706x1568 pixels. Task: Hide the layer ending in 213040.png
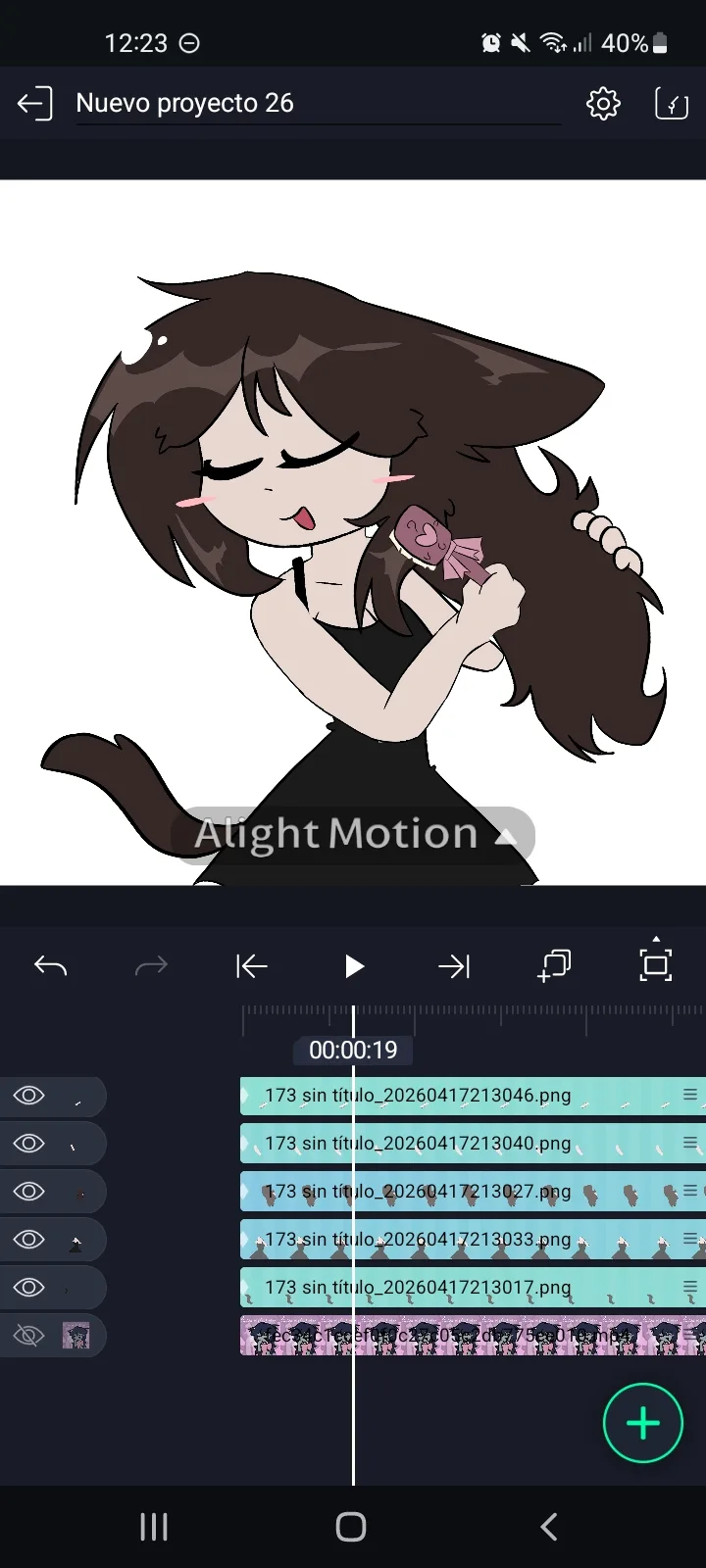point(28,1144)
